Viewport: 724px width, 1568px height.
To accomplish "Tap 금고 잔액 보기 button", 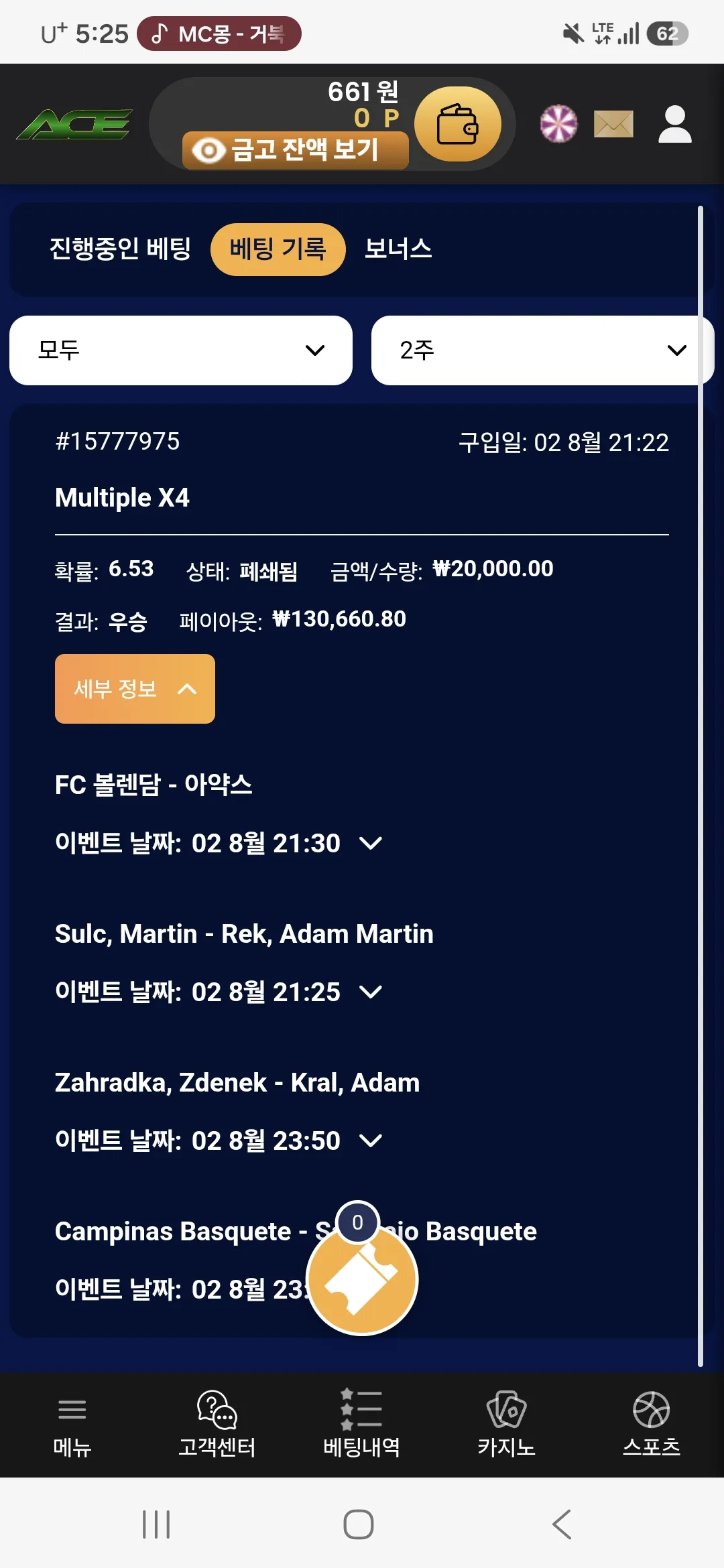I will pyautogui.click(x=296, y=150).
